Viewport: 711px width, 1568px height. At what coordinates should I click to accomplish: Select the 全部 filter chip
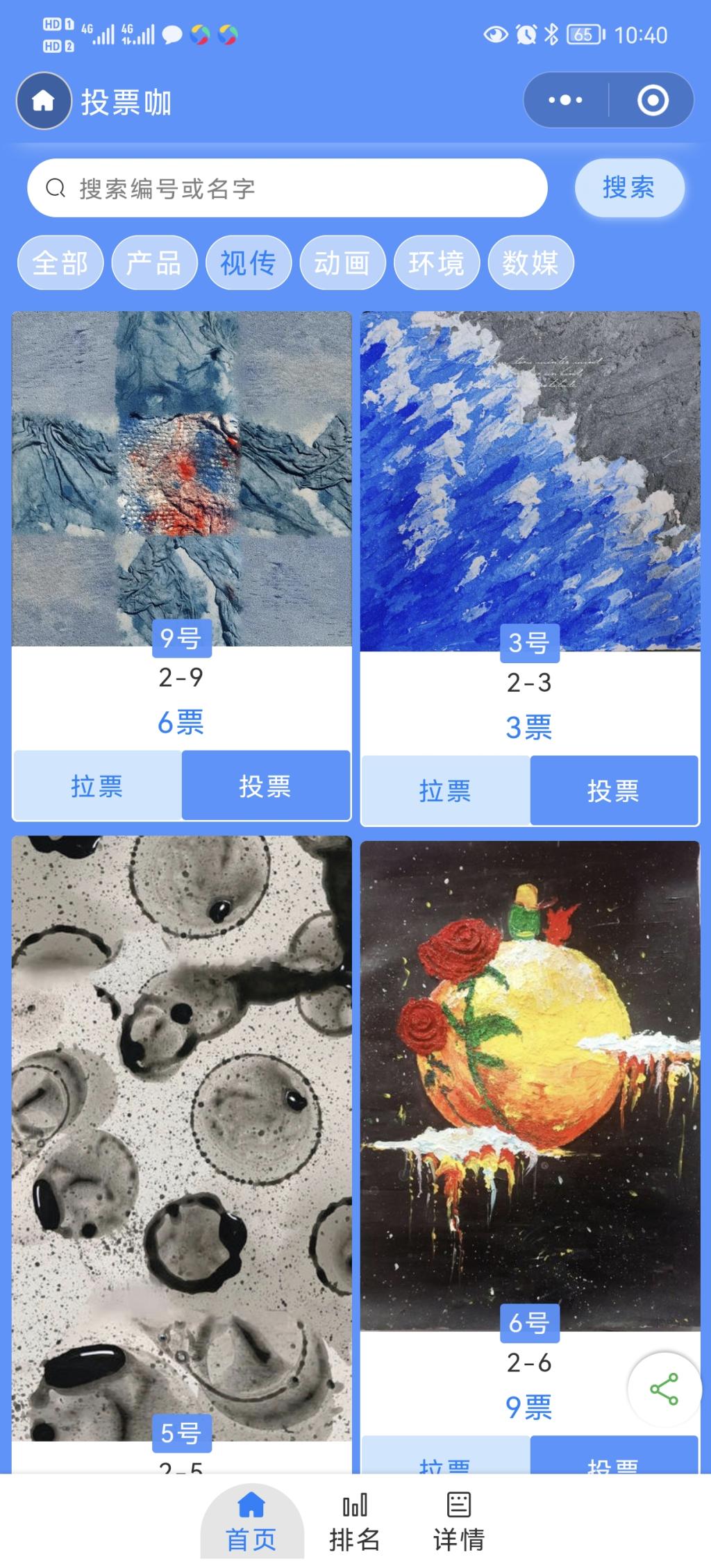(60, 262)
